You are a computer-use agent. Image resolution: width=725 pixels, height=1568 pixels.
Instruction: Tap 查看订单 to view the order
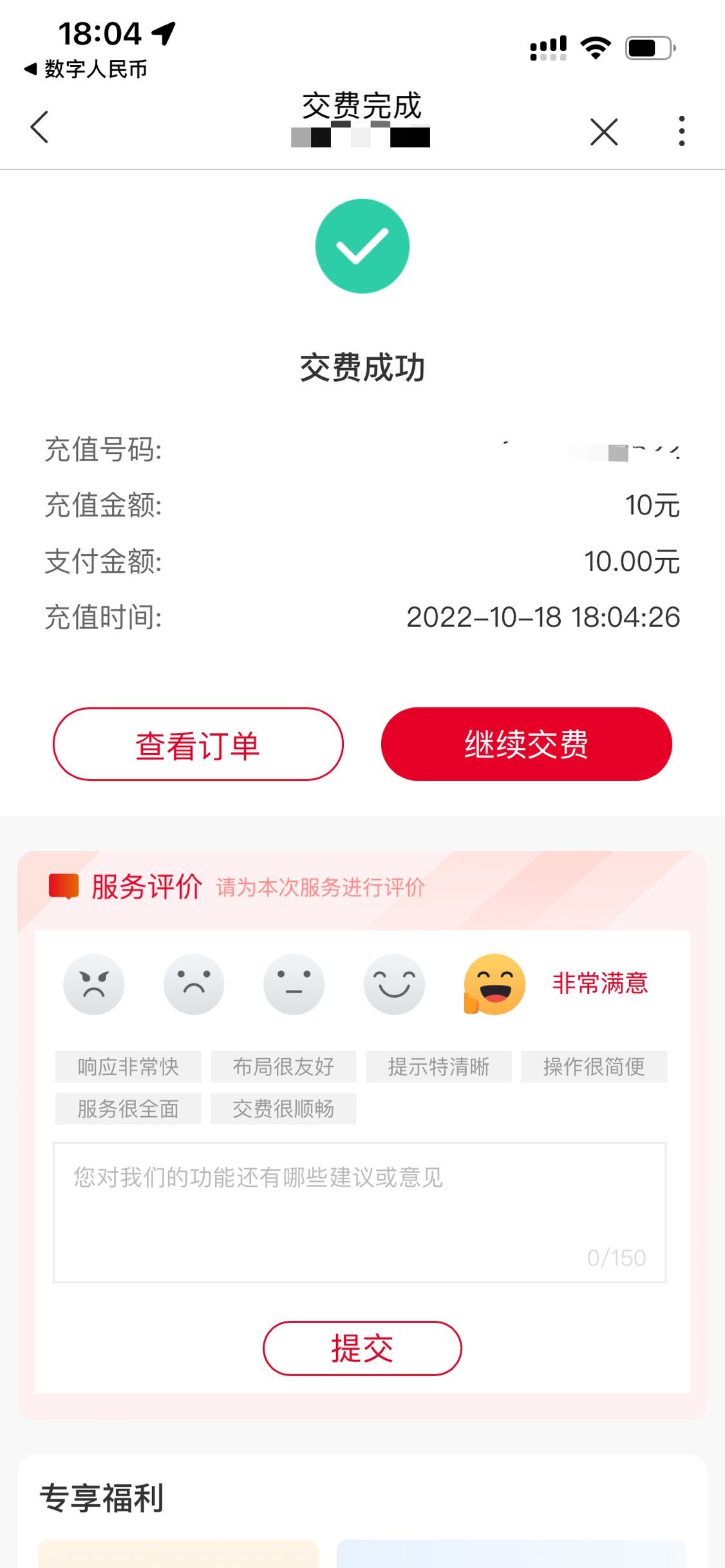(x=198, y=744)
